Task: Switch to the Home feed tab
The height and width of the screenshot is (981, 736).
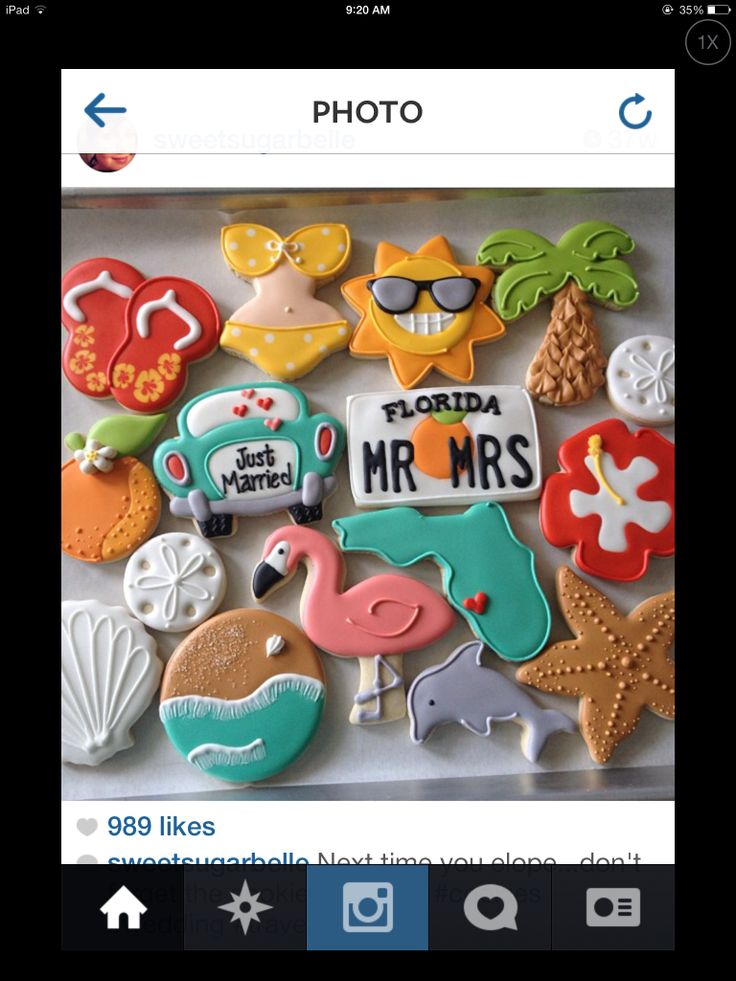Action: point(123,907)
